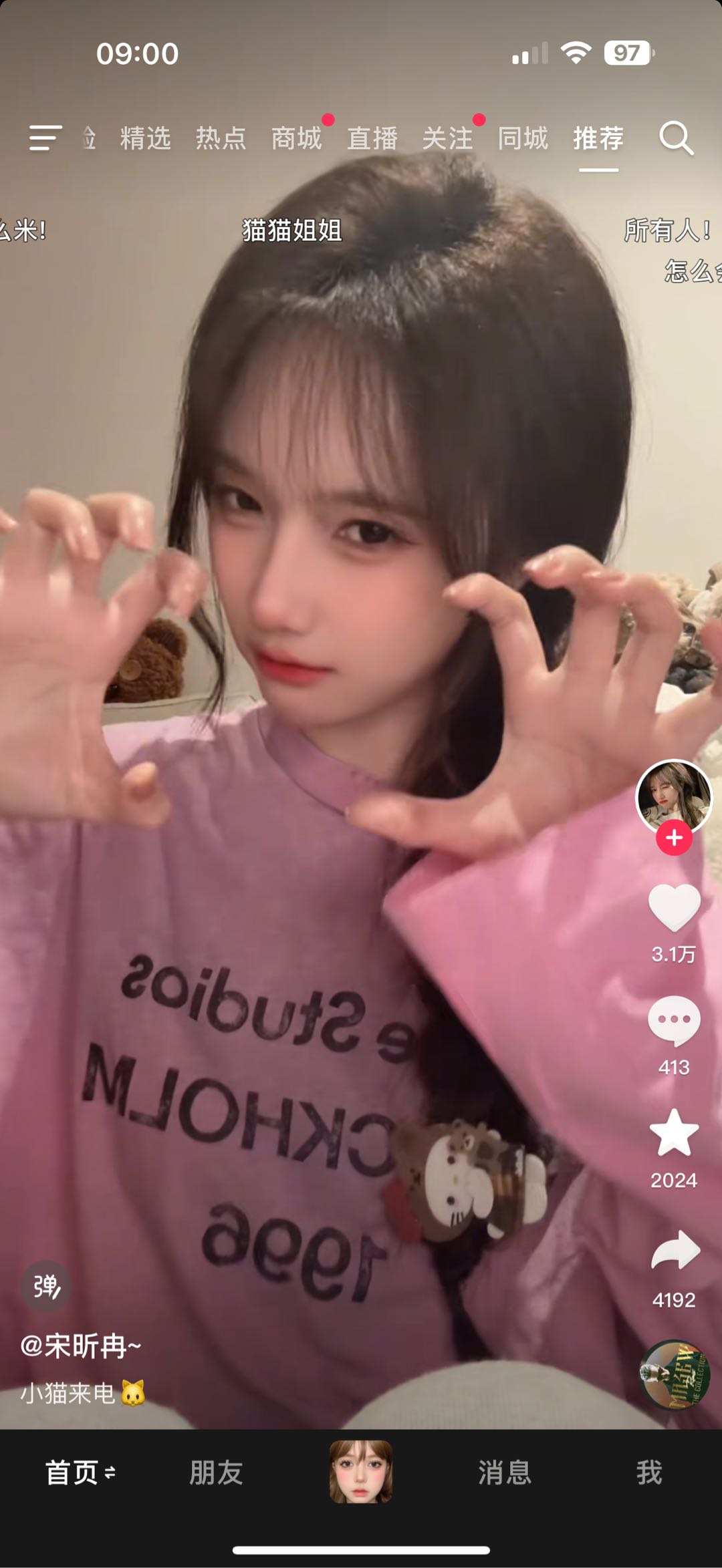The height and width of the screenshot is (1568, 722).
Task: Go to the 关注 tab
Action: [x=448, y=138]
